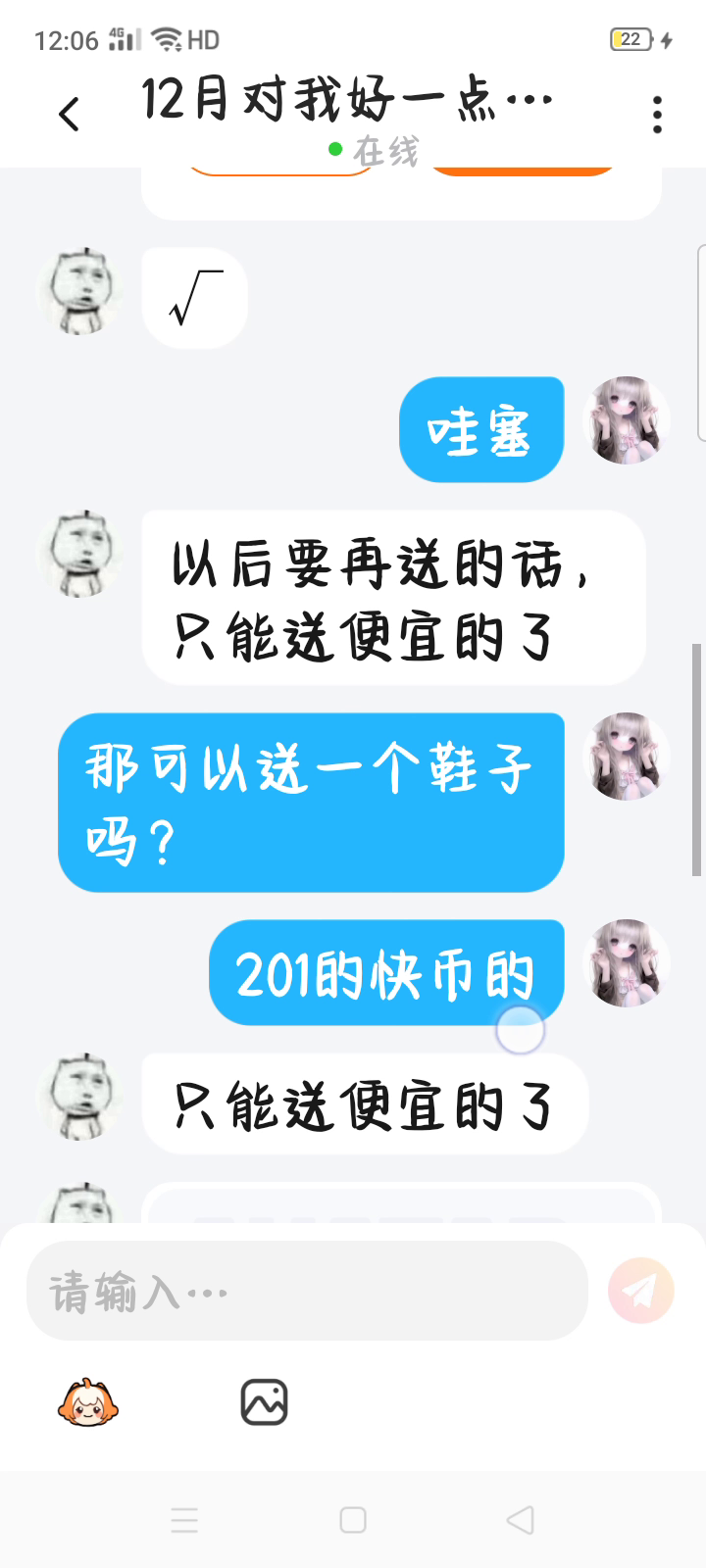This screenshot has height=1568, width=706.
Task: Go back from the chat screen
Action: pyautogui.click(x=69, y=115)
